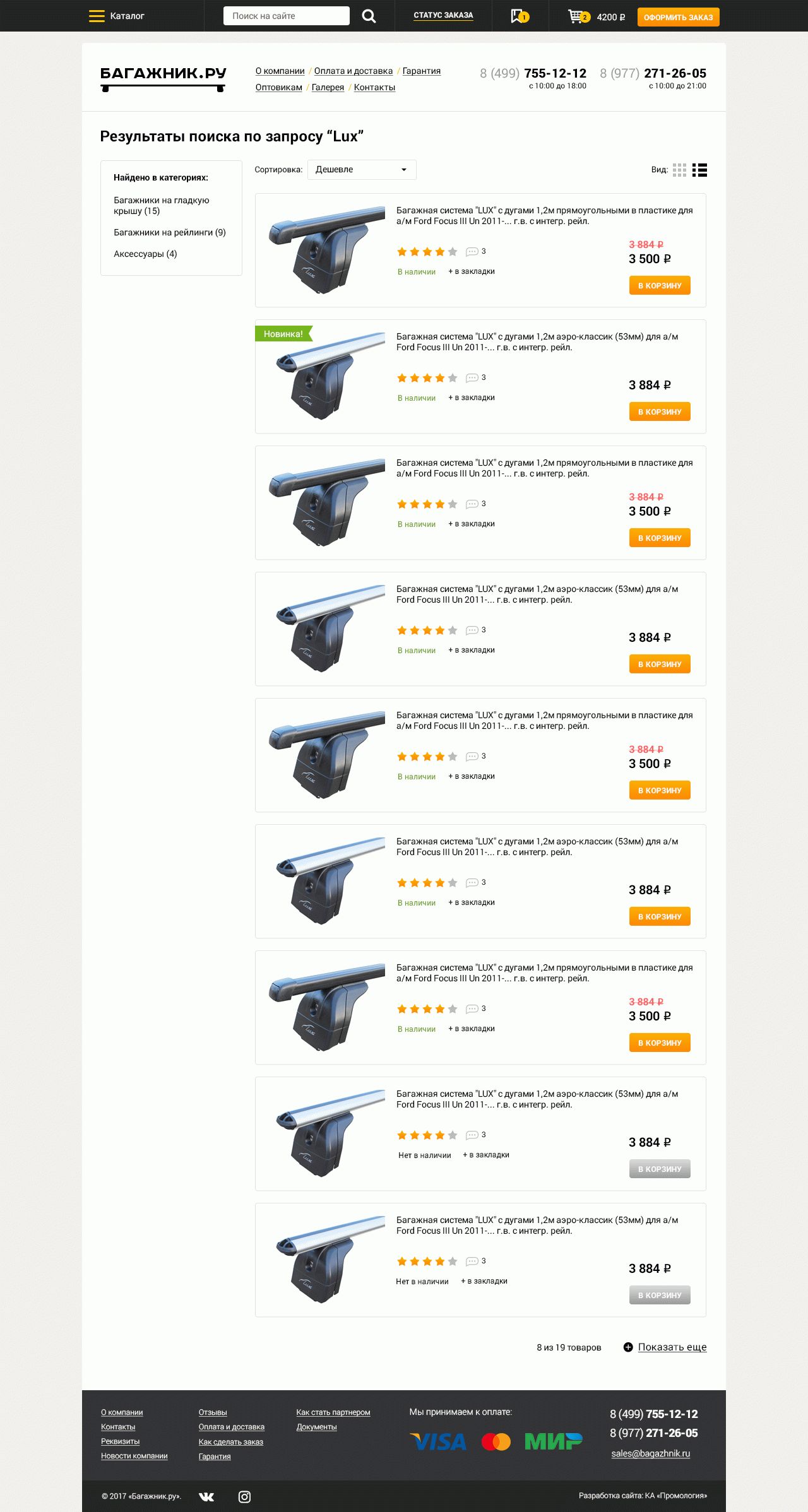Image resolution: width=808 pixels, height=1512 pixels.
Task: Open Статус заказа link
Action: pos(443,15)
